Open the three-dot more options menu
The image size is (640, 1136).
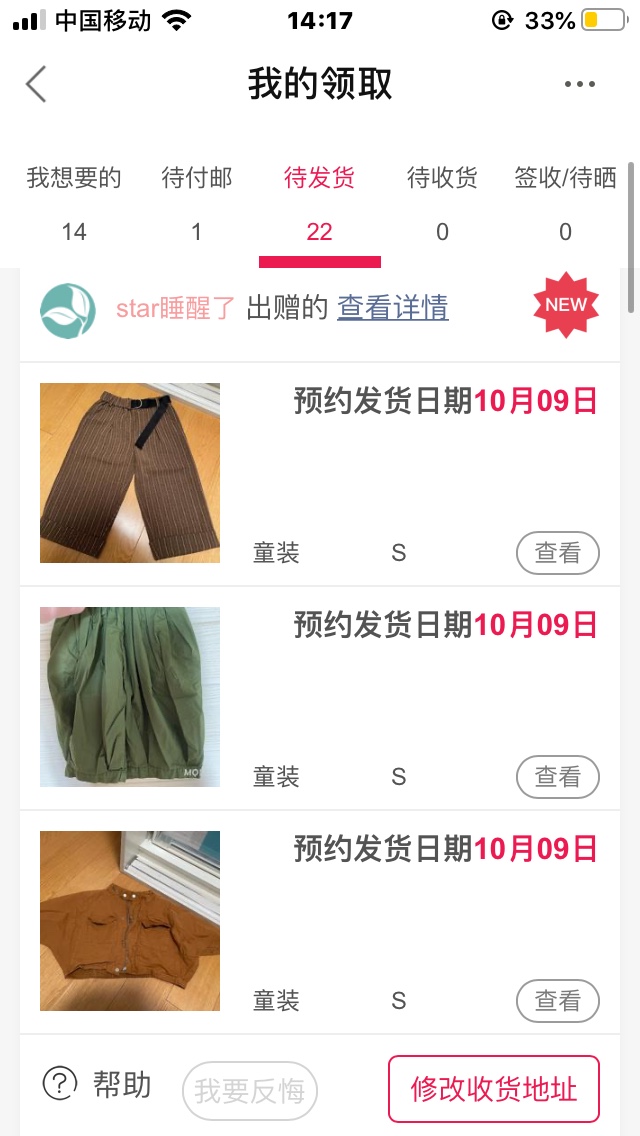click(580, 85)
